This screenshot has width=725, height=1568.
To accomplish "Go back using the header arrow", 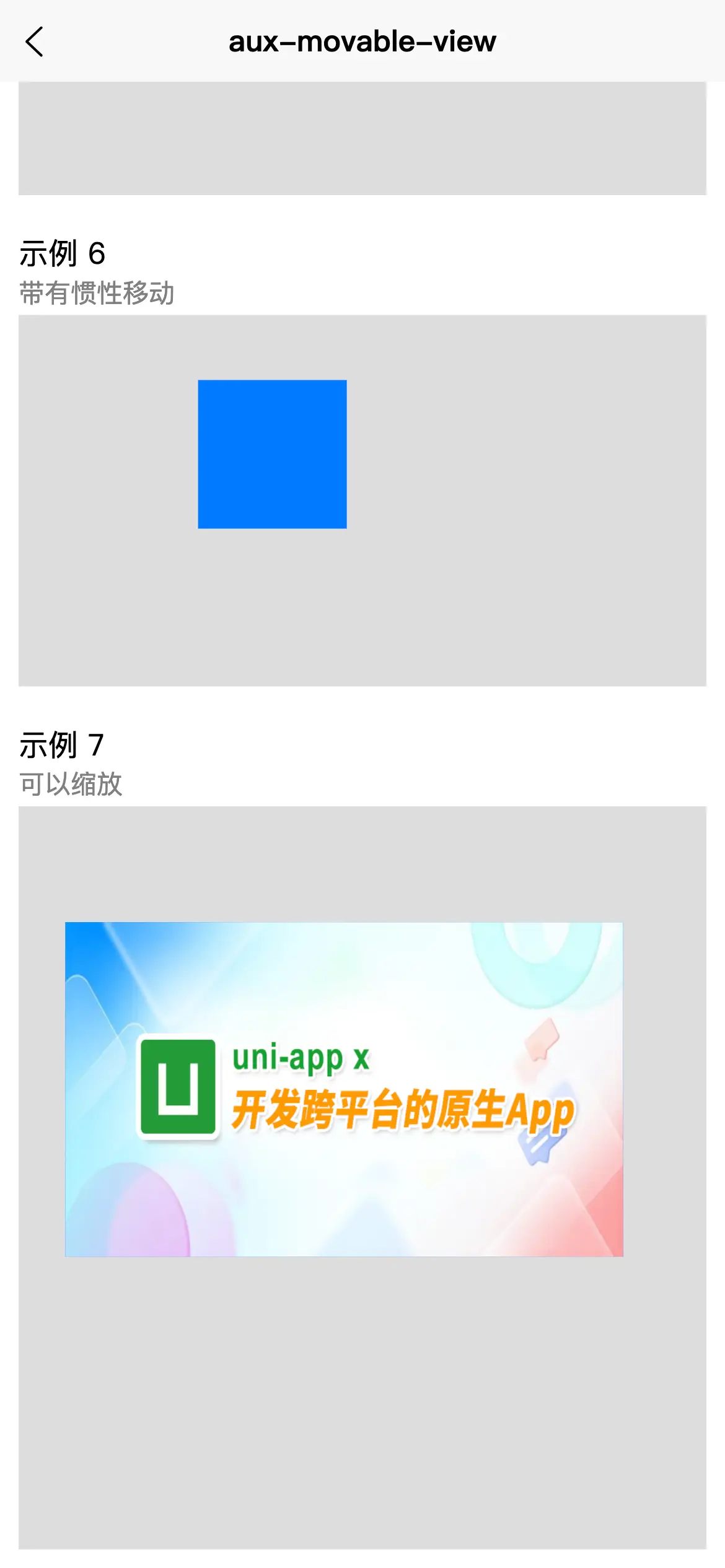I will [35, 41].
